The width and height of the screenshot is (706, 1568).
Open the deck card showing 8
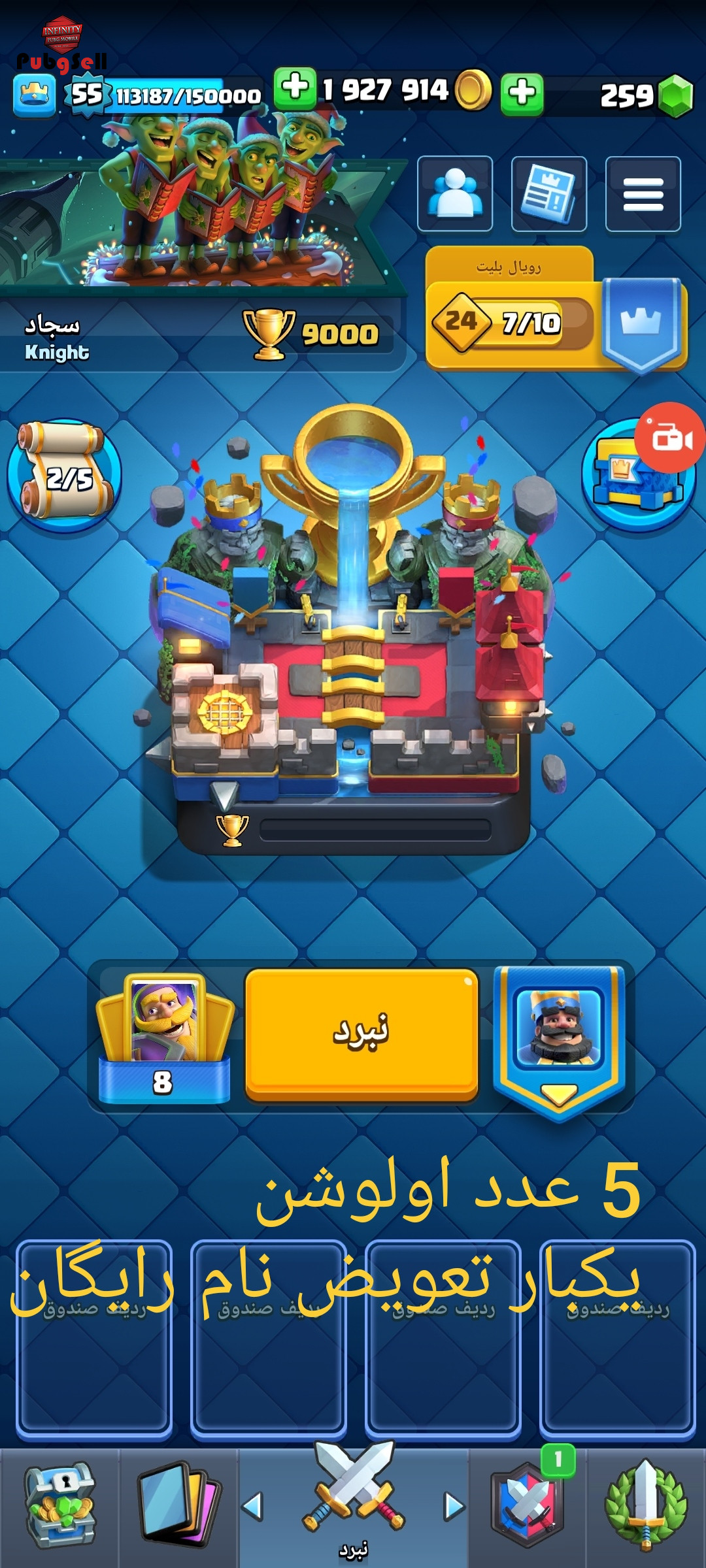pos(164,1039)
